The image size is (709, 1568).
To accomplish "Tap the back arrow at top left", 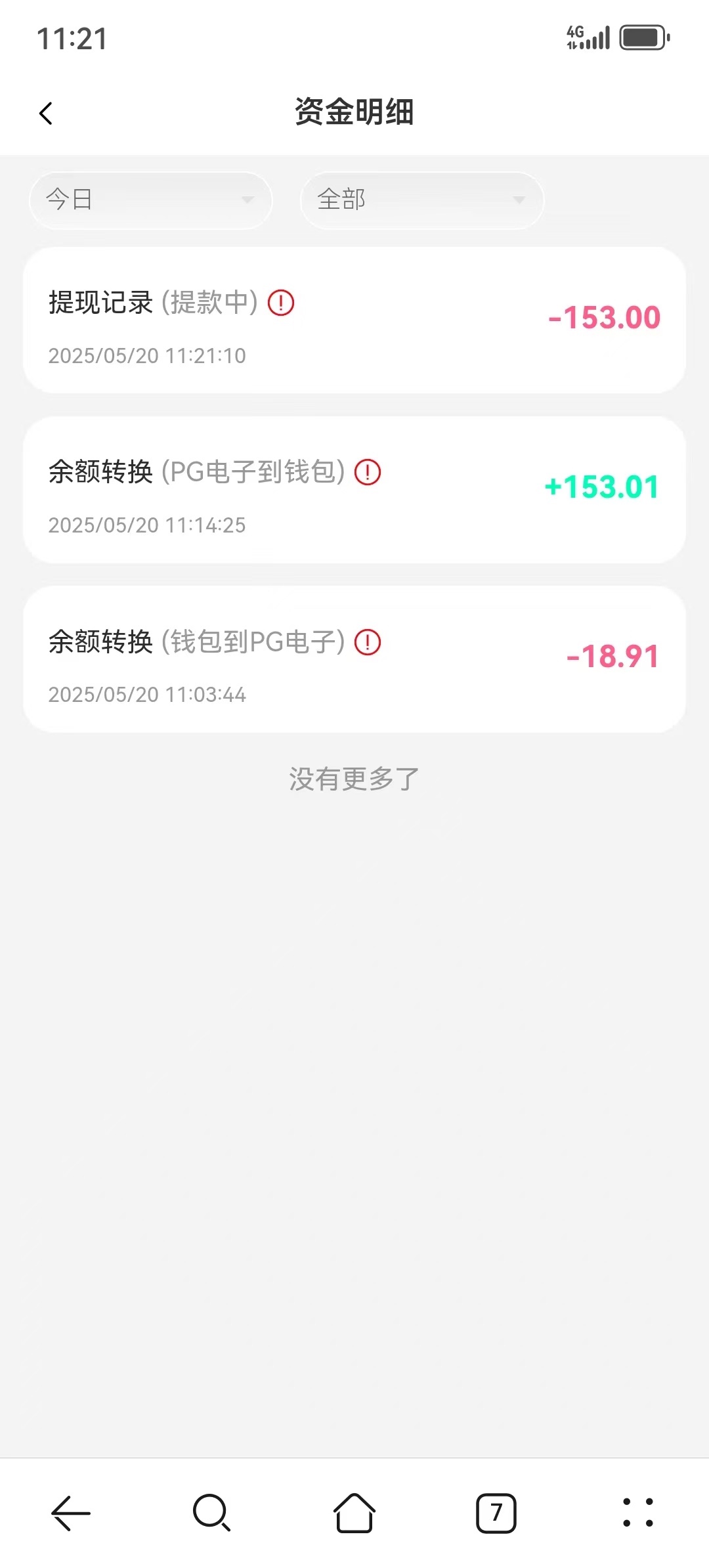I will click(x=46, y=112).
